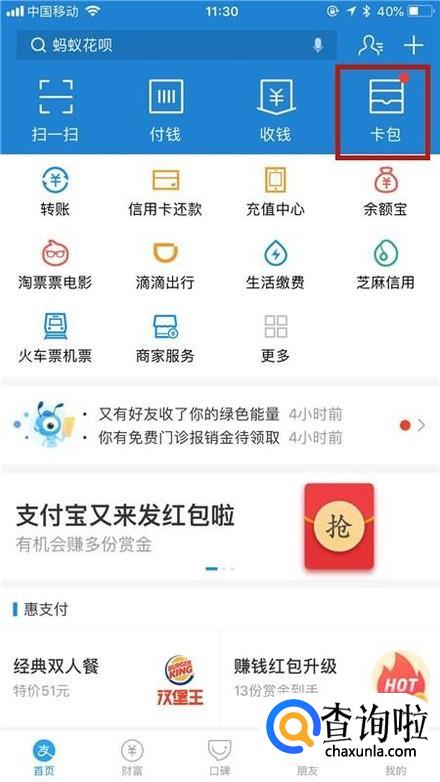Open the contacts icon in top bar
The height and width of the screenshot is (782, 440).
(371, 45)
